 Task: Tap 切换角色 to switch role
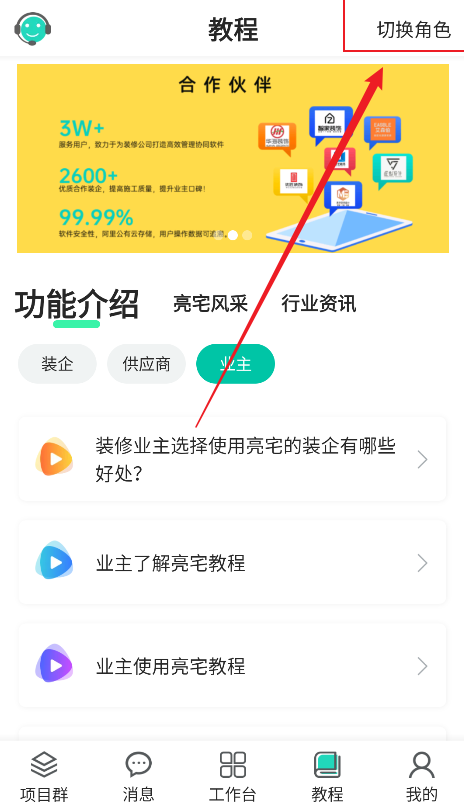[414, 30]
